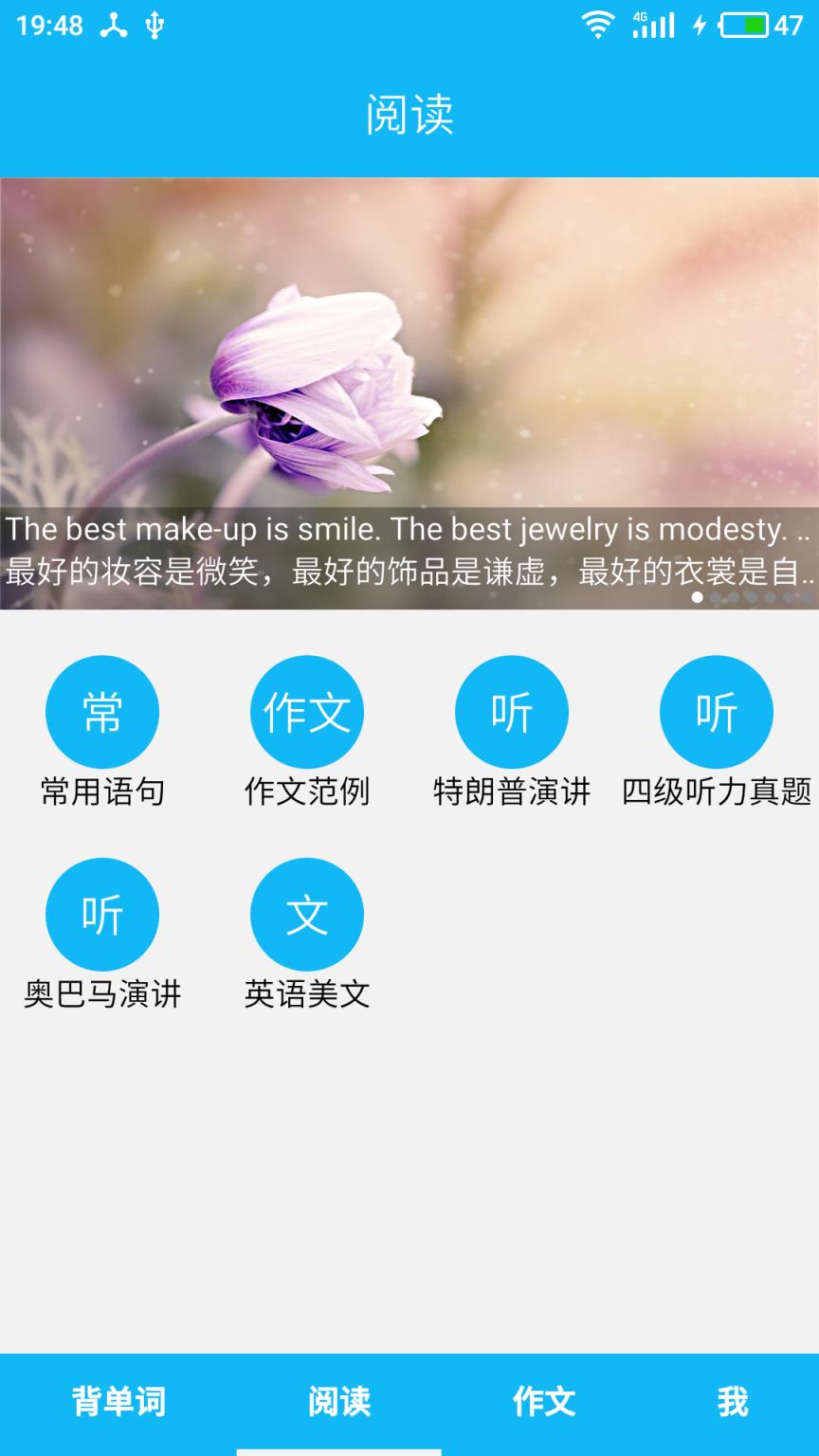819x1456 pixels.
Task: Select the 阅读 tab in bottom bar
Action: coord(338,1399)
